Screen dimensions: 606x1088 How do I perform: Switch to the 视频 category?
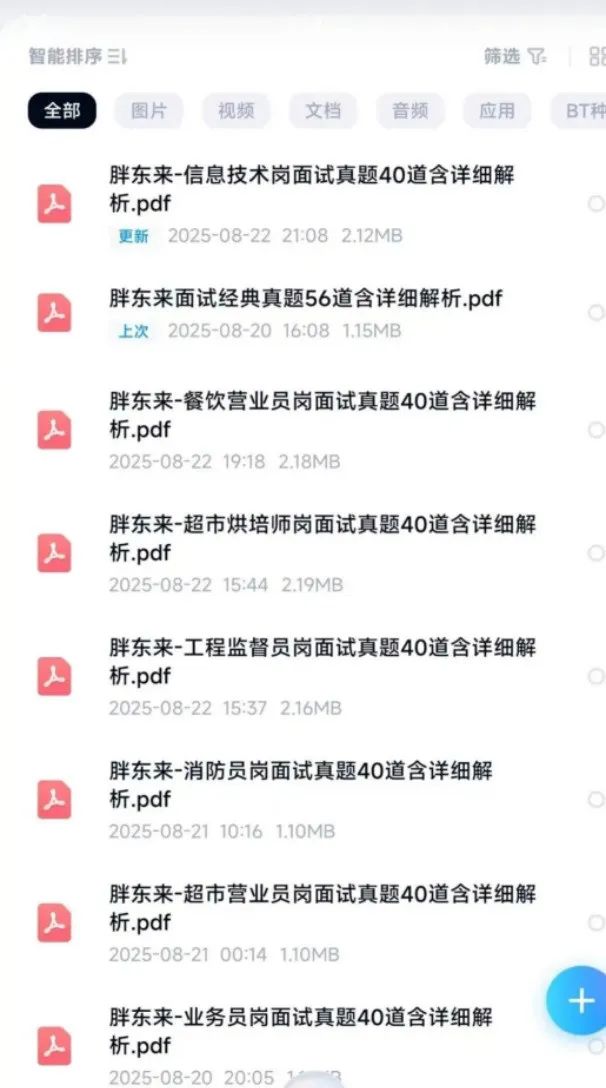(236, 111)
